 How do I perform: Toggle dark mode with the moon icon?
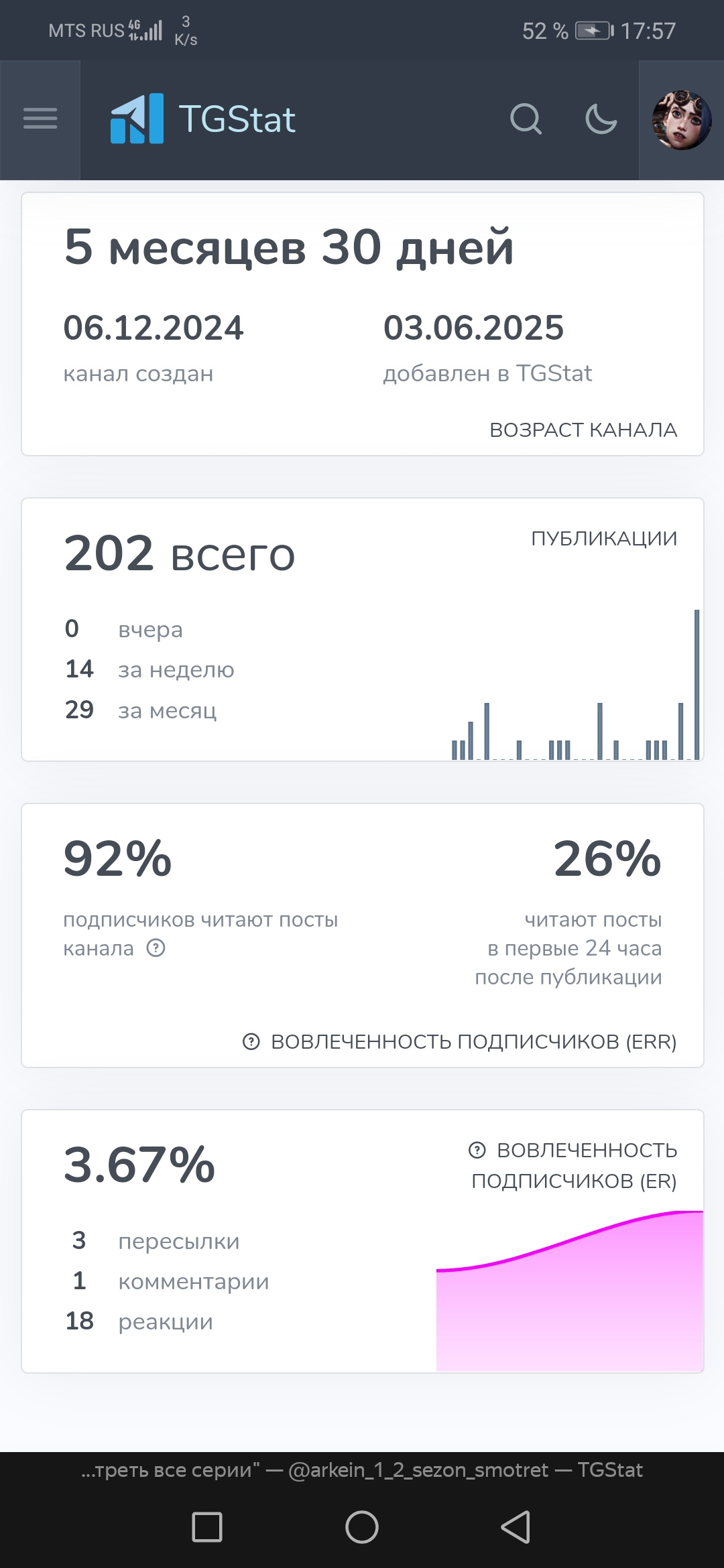point(601,119)
